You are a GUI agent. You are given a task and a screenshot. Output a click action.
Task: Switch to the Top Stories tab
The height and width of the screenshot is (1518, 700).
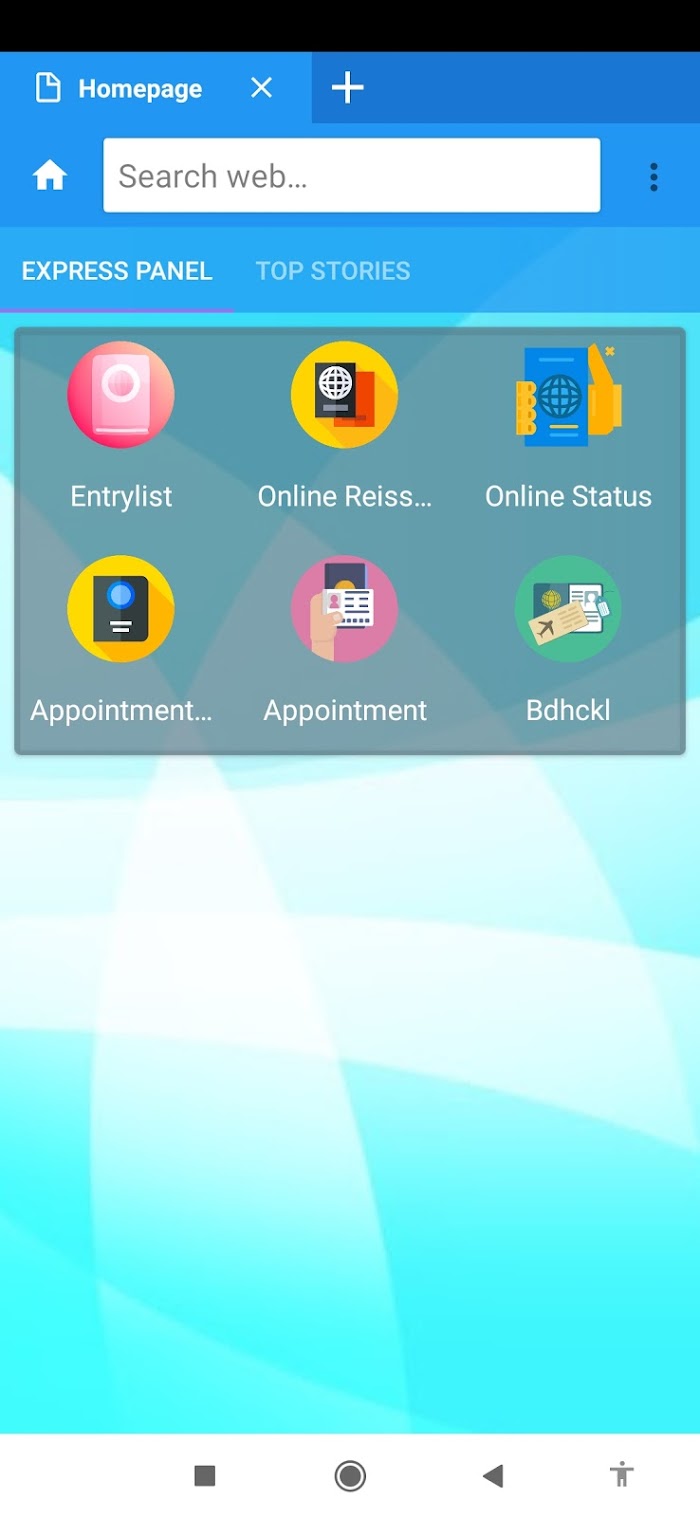click(x=333, y=270)
